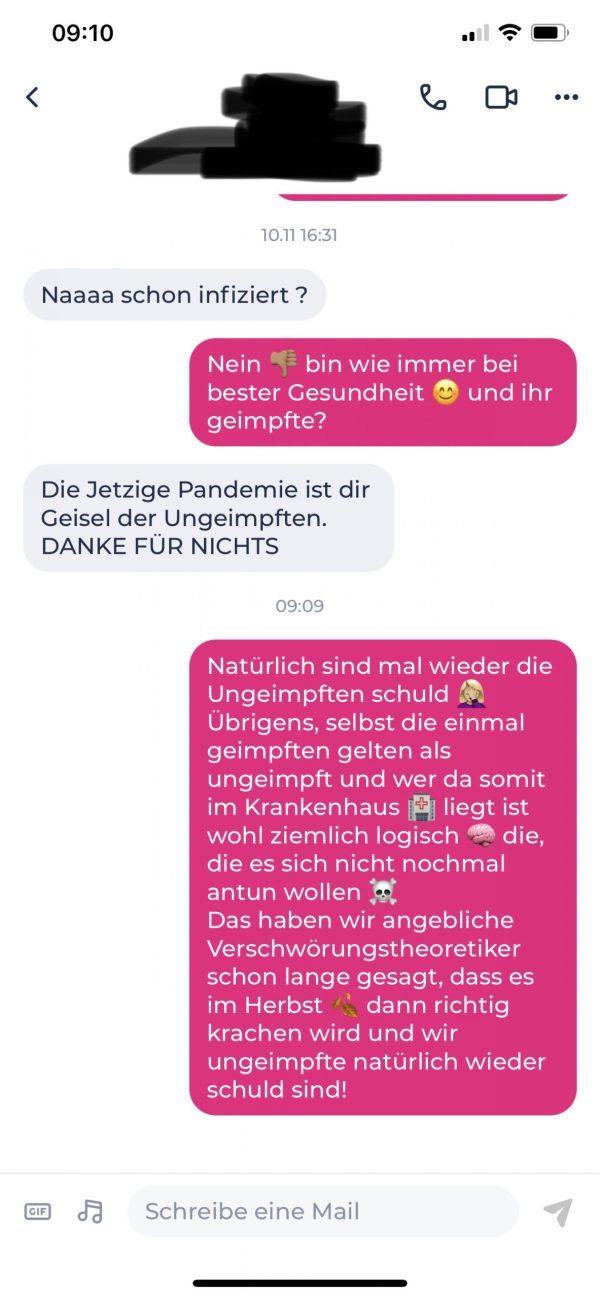
Task: Start a voice call
Action: [433, 97]
